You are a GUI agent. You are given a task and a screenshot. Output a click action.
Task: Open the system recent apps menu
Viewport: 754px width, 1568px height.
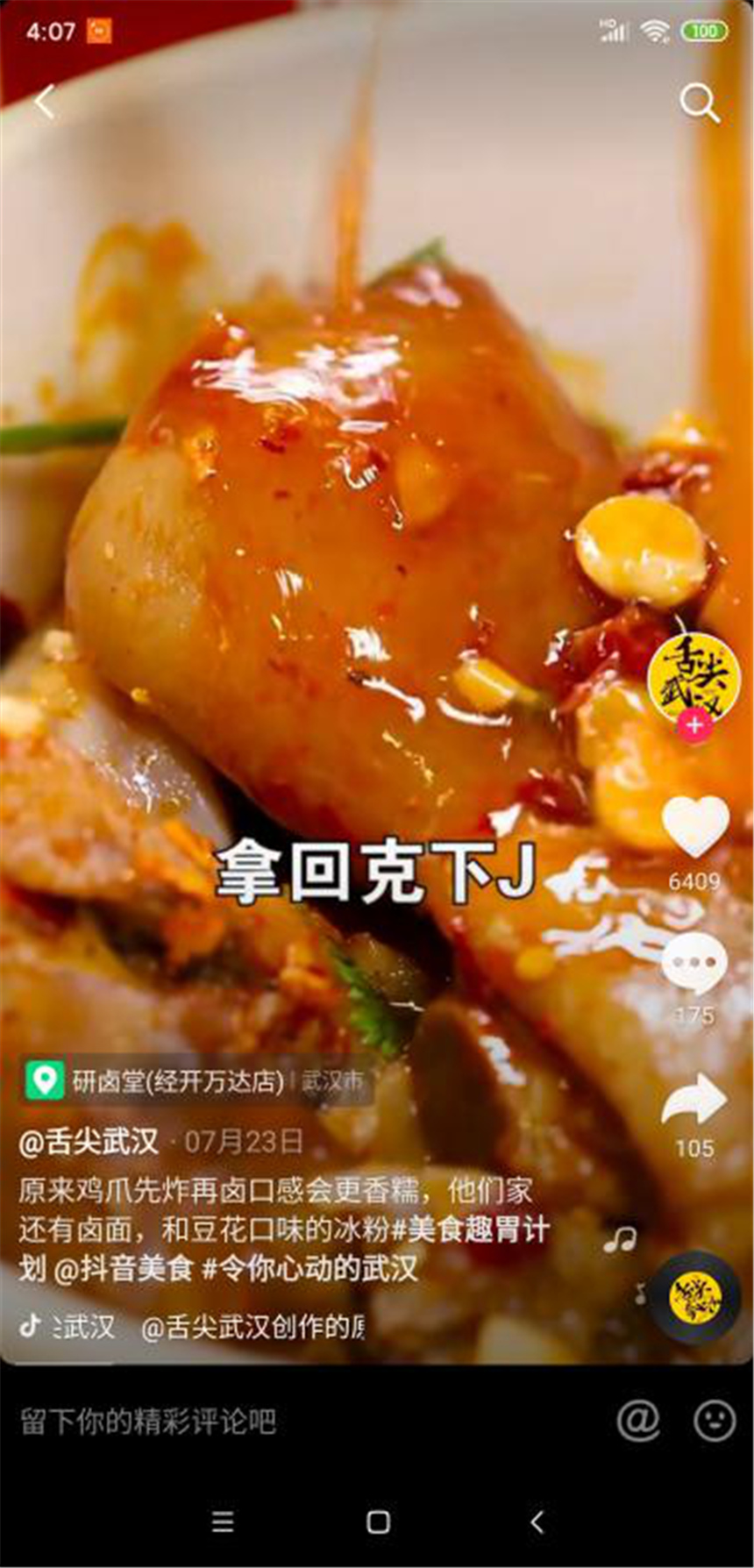tap(224, 1522)
